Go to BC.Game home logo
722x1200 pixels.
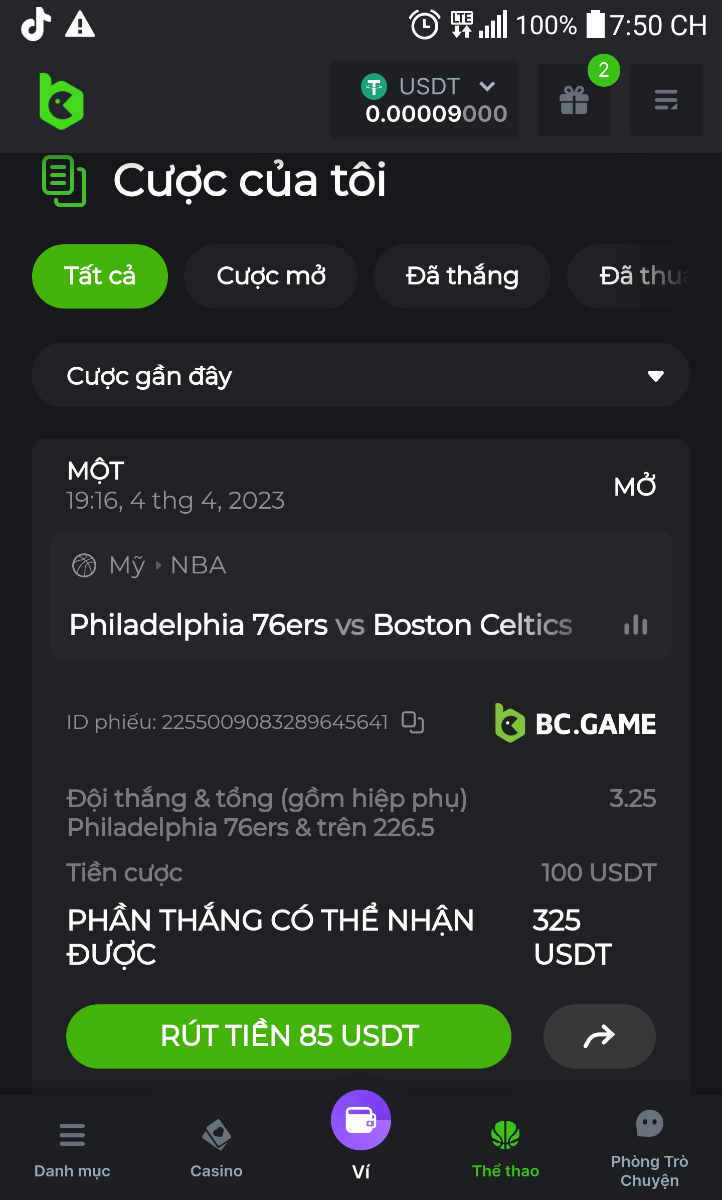click(61, 100)
